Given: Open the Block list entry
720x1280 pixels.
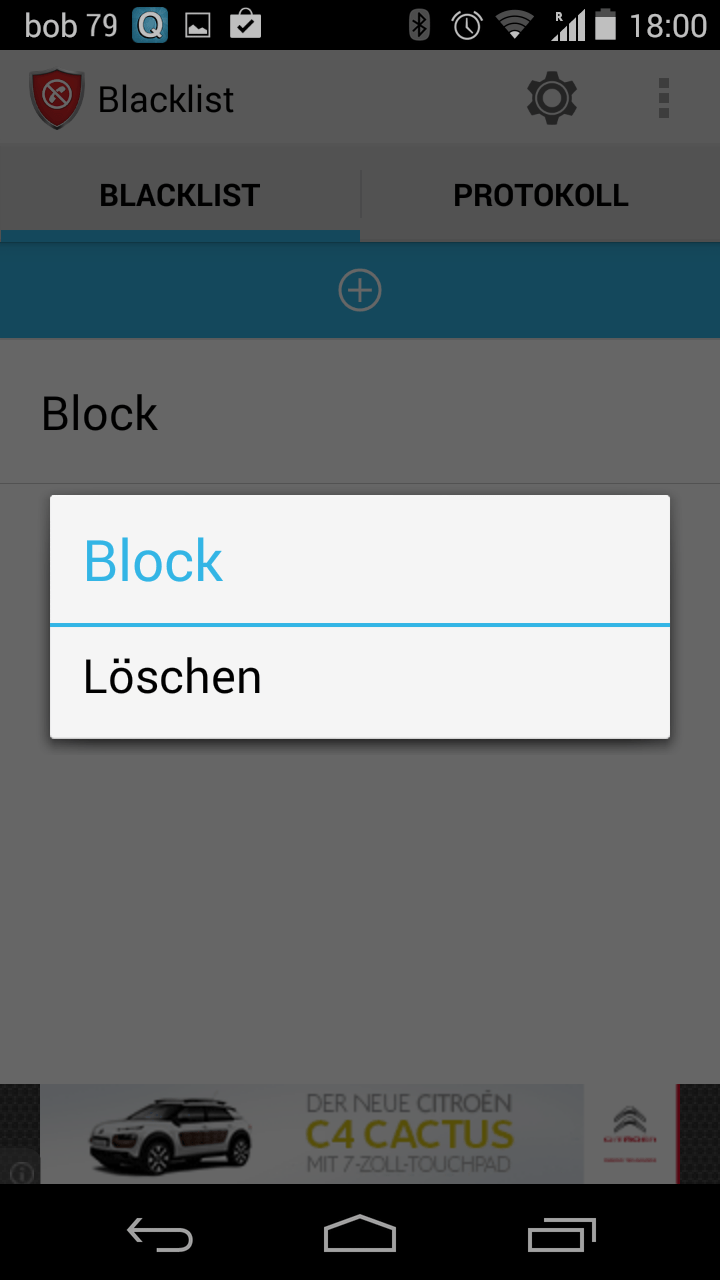Looking at the screenshot, I should click(358, 413).
